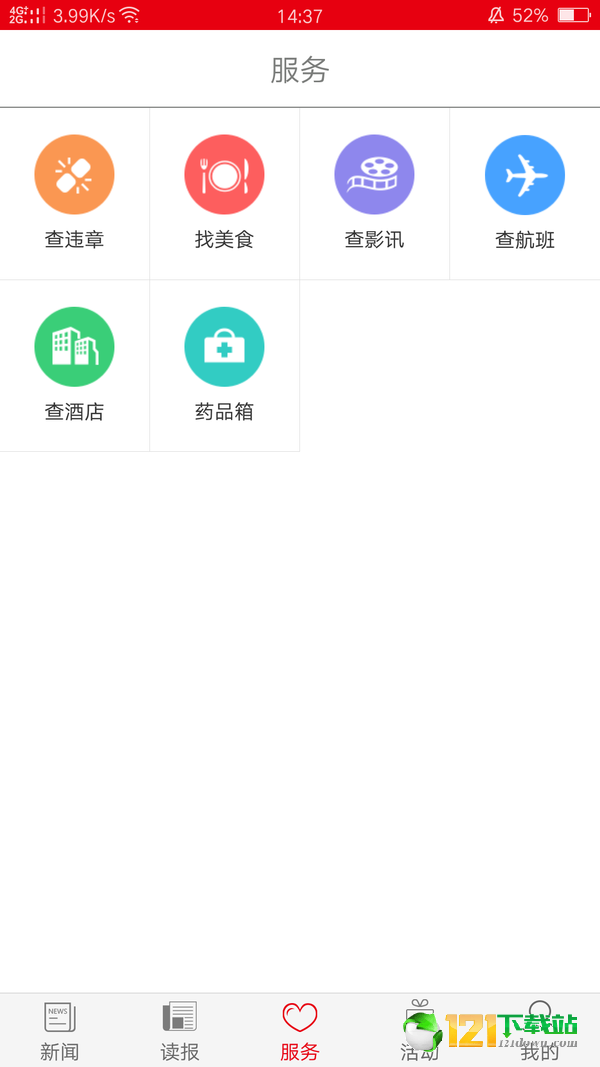Image resolution: width=600 pixels, height=1067 pixels.
Task: Open the 我的 profile tab
Action: tap(540, 1030)
